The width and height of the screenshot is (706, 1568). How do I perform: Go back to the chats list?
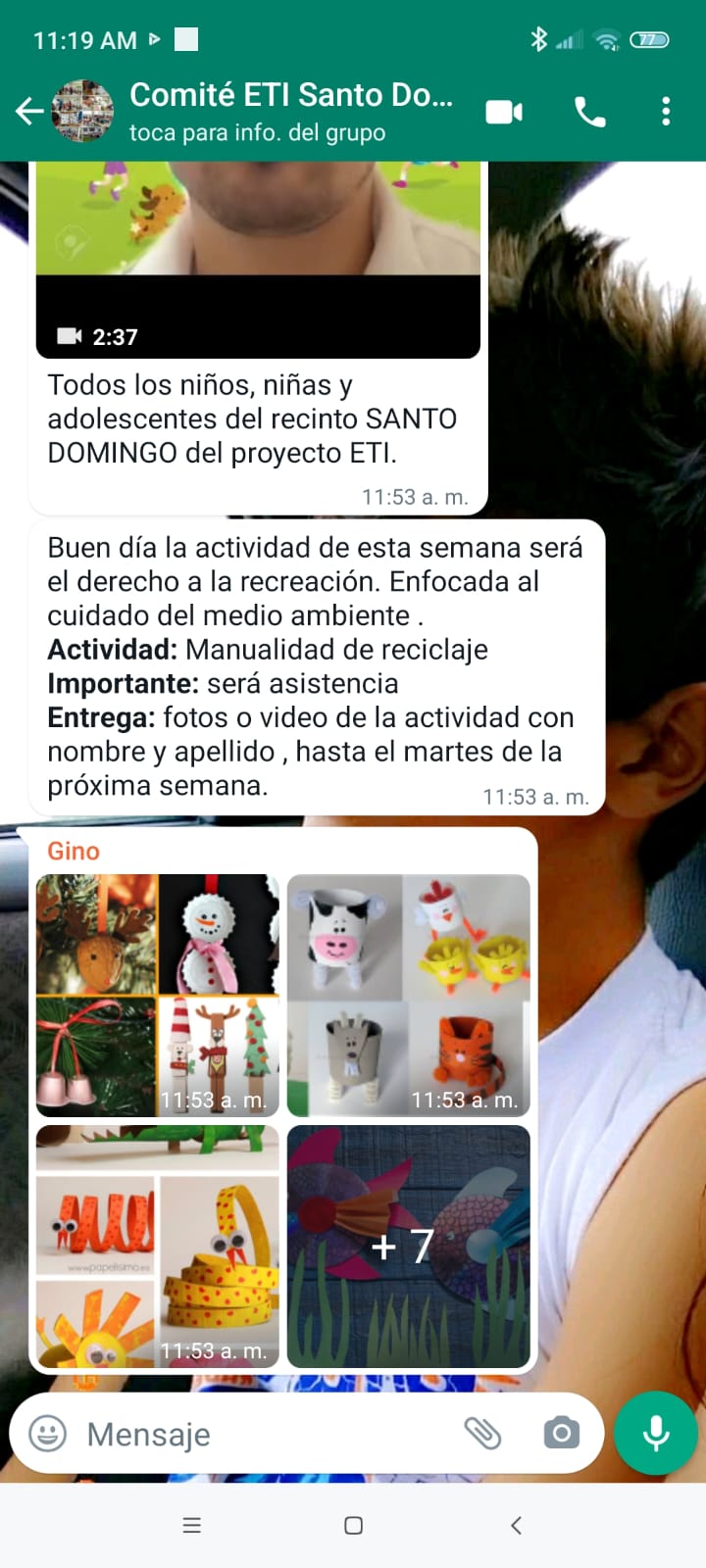pos(29,112)
